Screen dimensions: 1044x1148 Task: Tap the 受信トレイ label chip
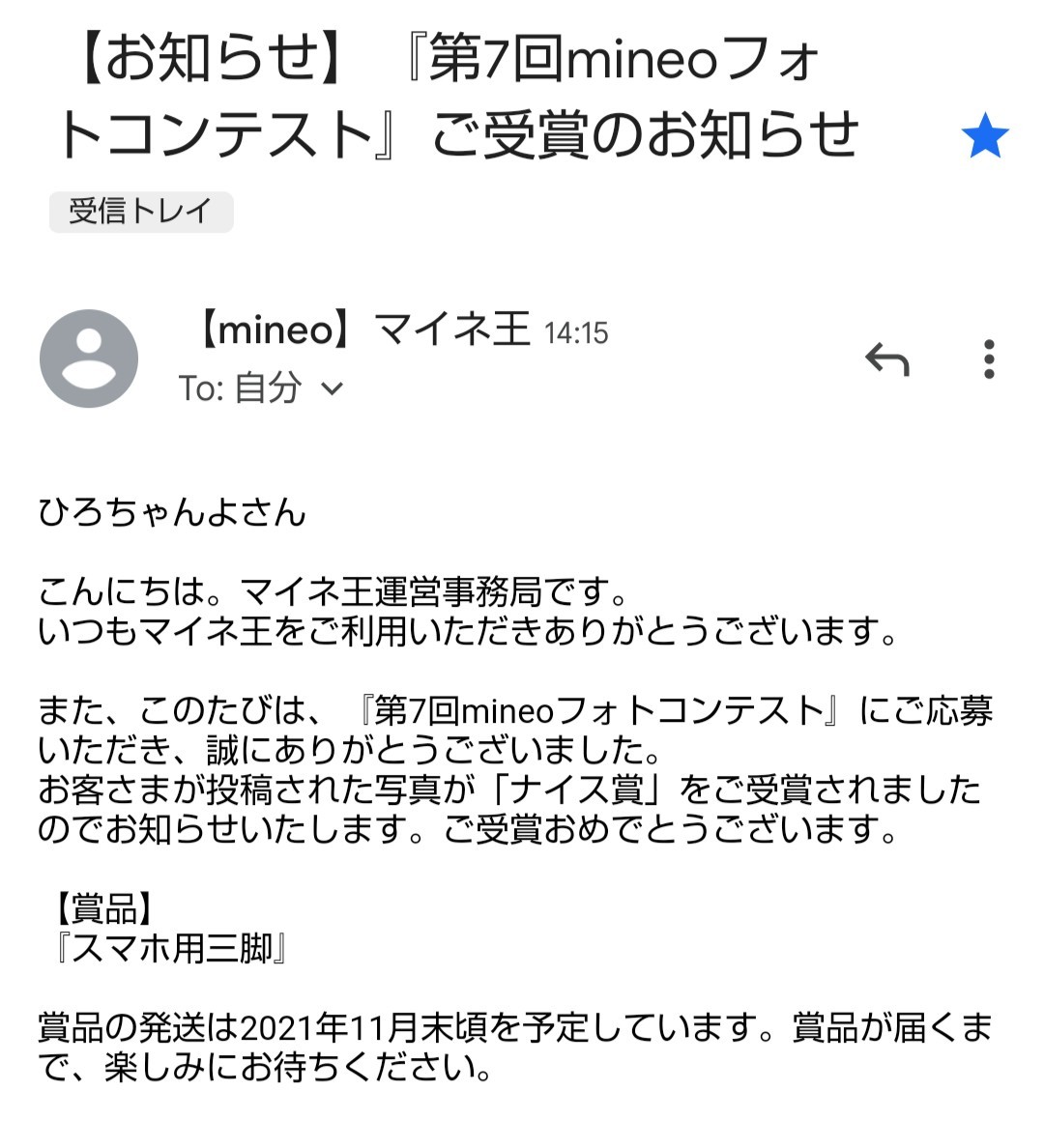[141, 212]
